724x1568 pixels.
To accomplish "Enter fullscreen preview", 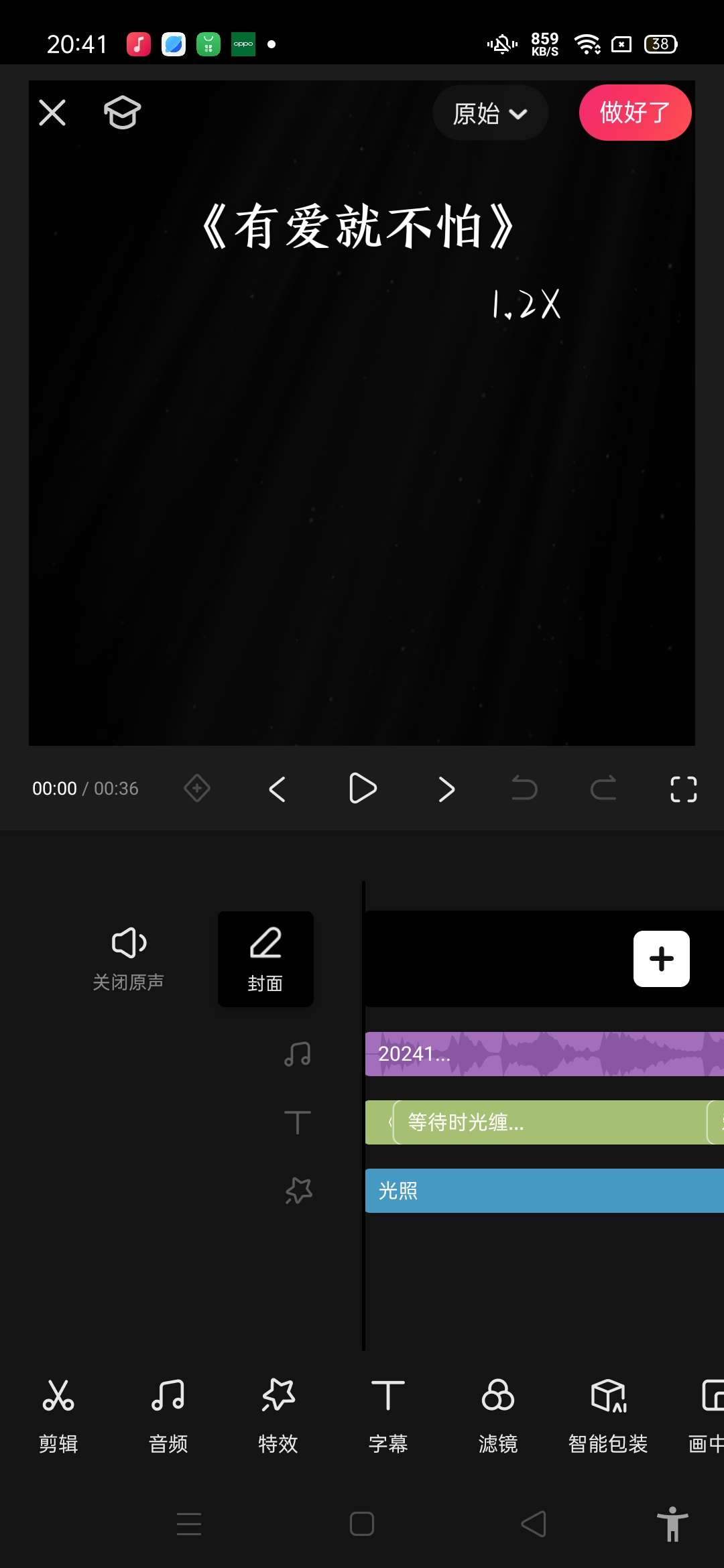I will [683, 789].
